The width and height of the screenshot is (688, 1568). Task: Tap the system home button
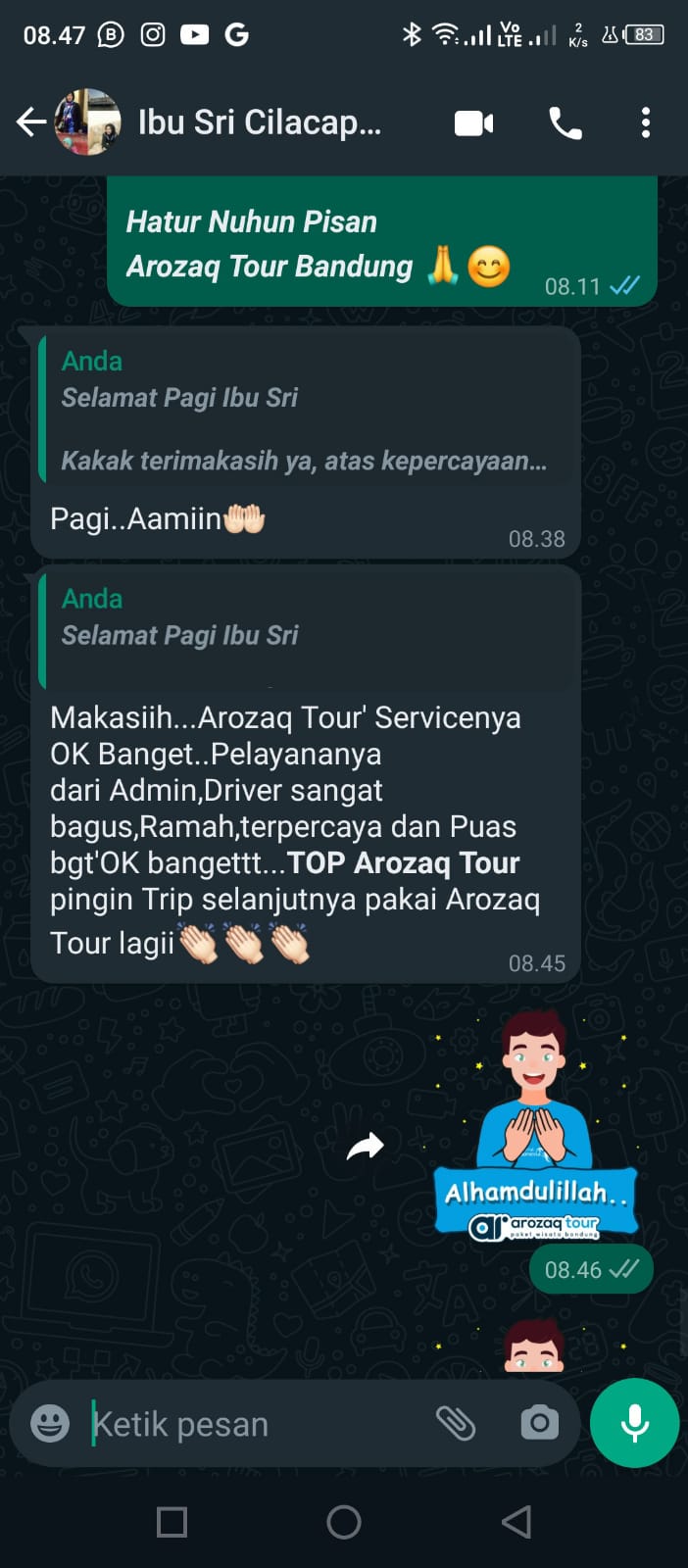click(344, 1522)
